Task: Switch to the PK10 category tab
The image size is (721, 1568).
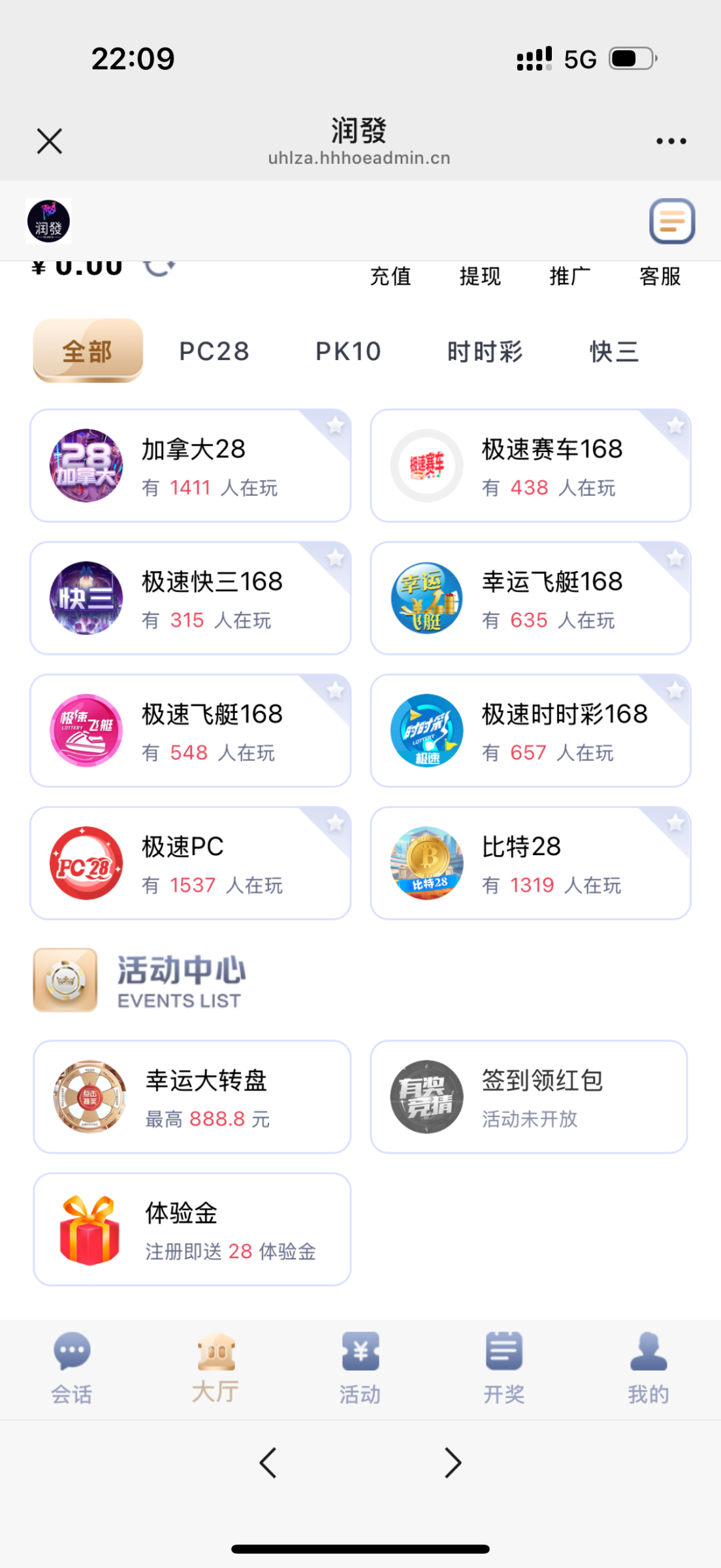Action: [x=348, y=351]
